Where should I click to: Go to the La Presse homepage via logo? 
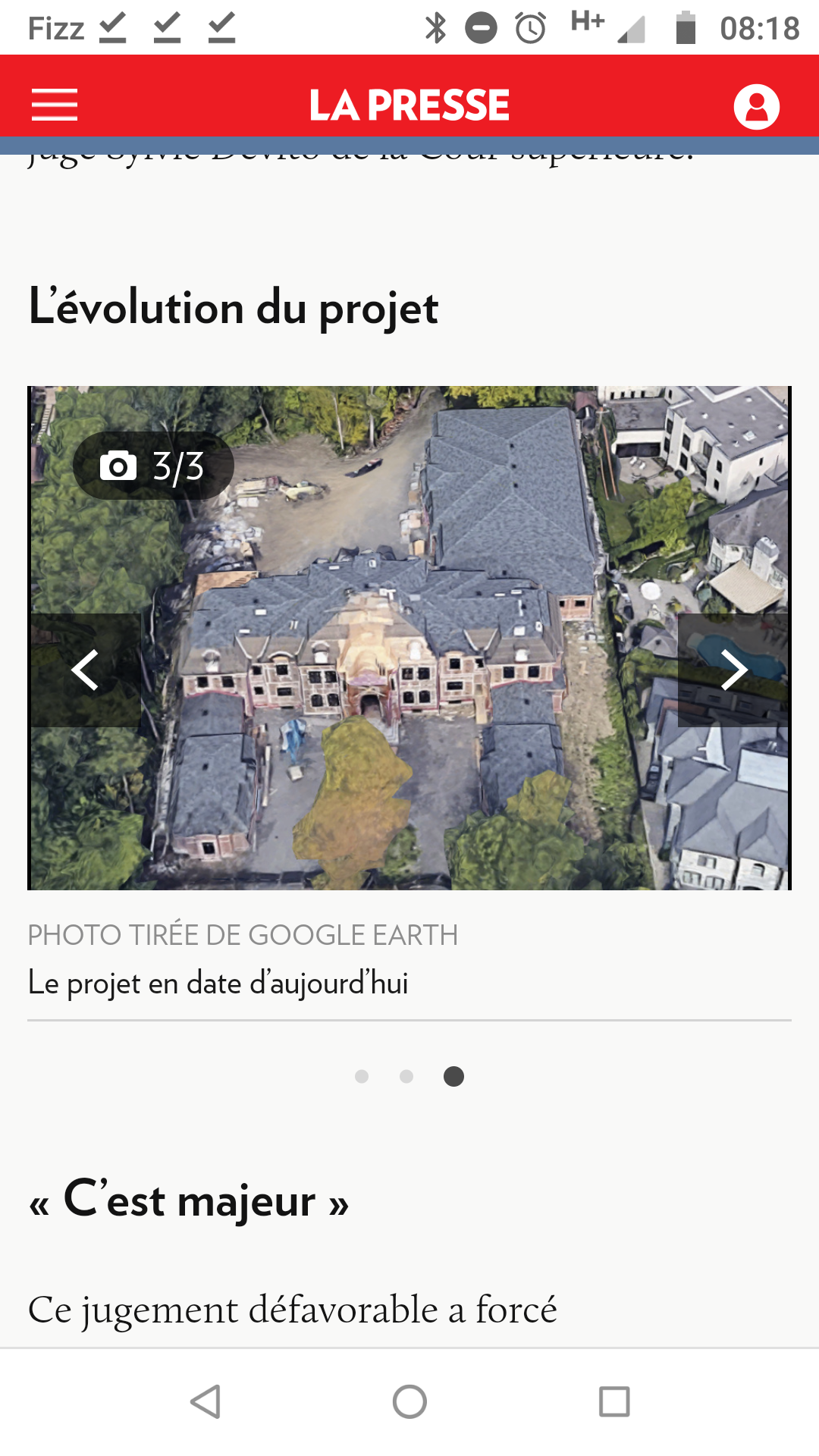tap(409, 105)
